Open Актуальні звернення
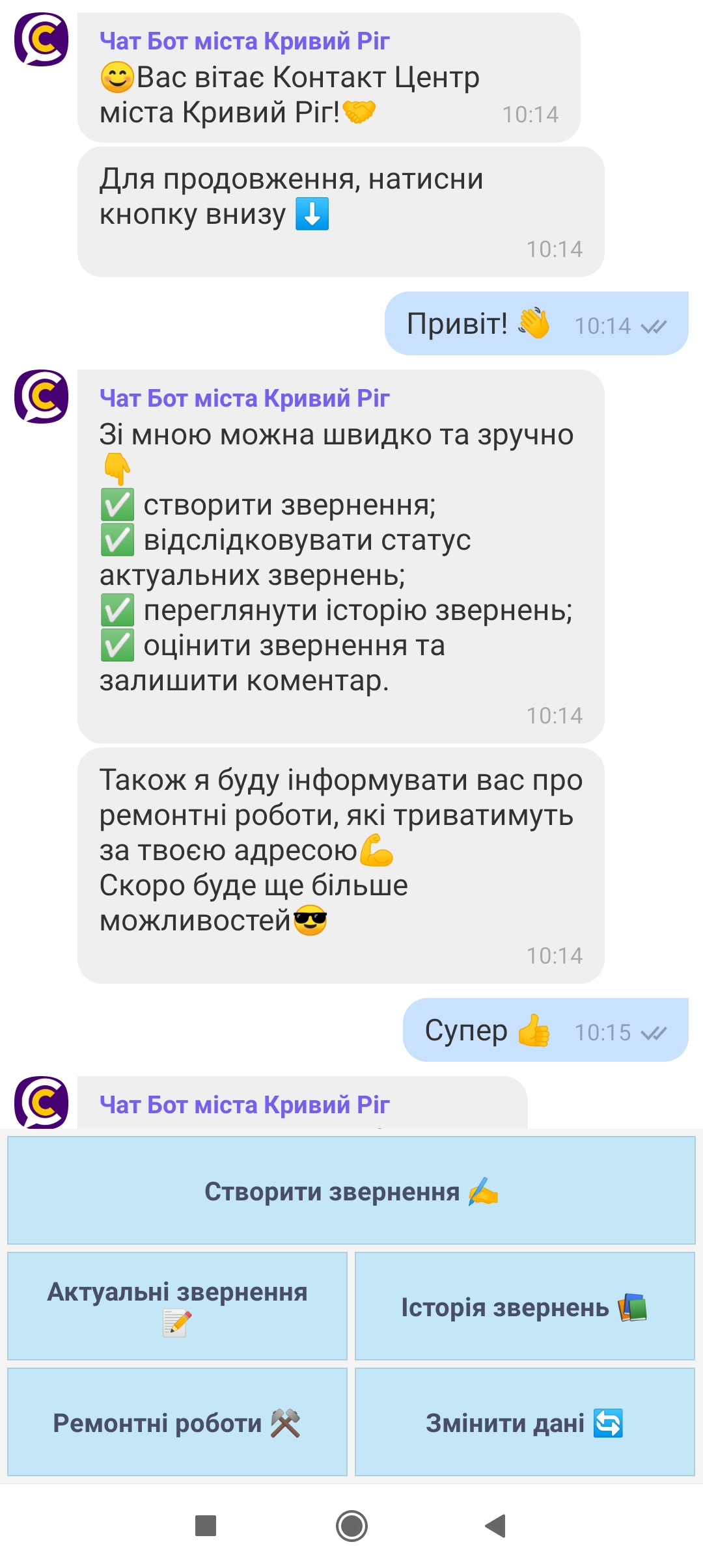Viewport: 703px width, 1568px height. click(177, 1306)
